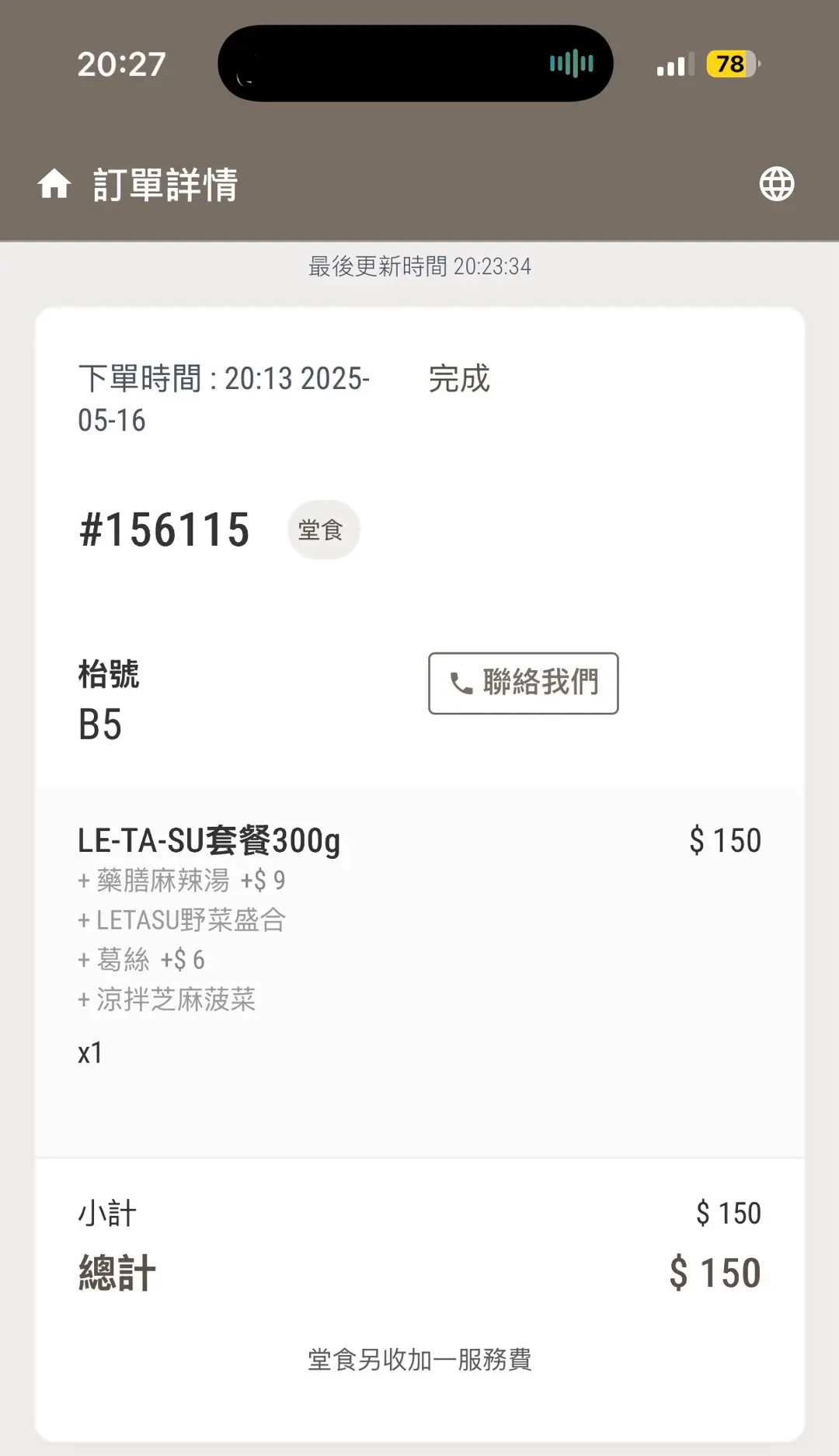The image size is (839, 1456).
Task: Go to the home page icon
Action: coord(54,185)
